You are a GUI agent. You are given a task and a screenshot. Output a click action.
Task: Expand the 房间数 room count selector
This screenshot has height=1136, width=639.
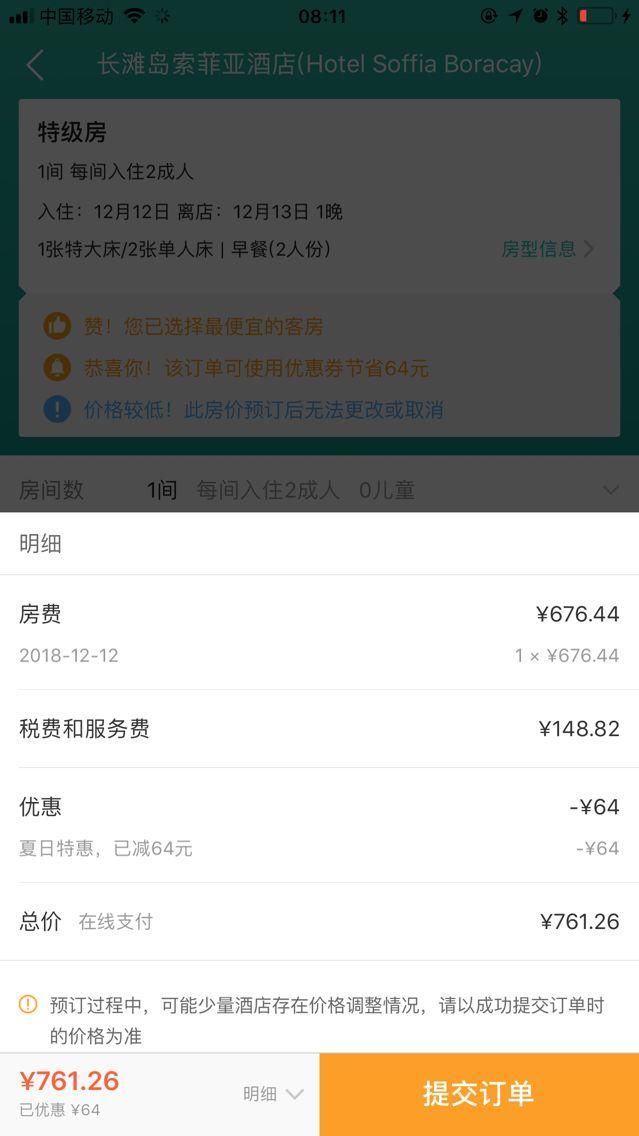pyautogui.click(x=320, y=490)
